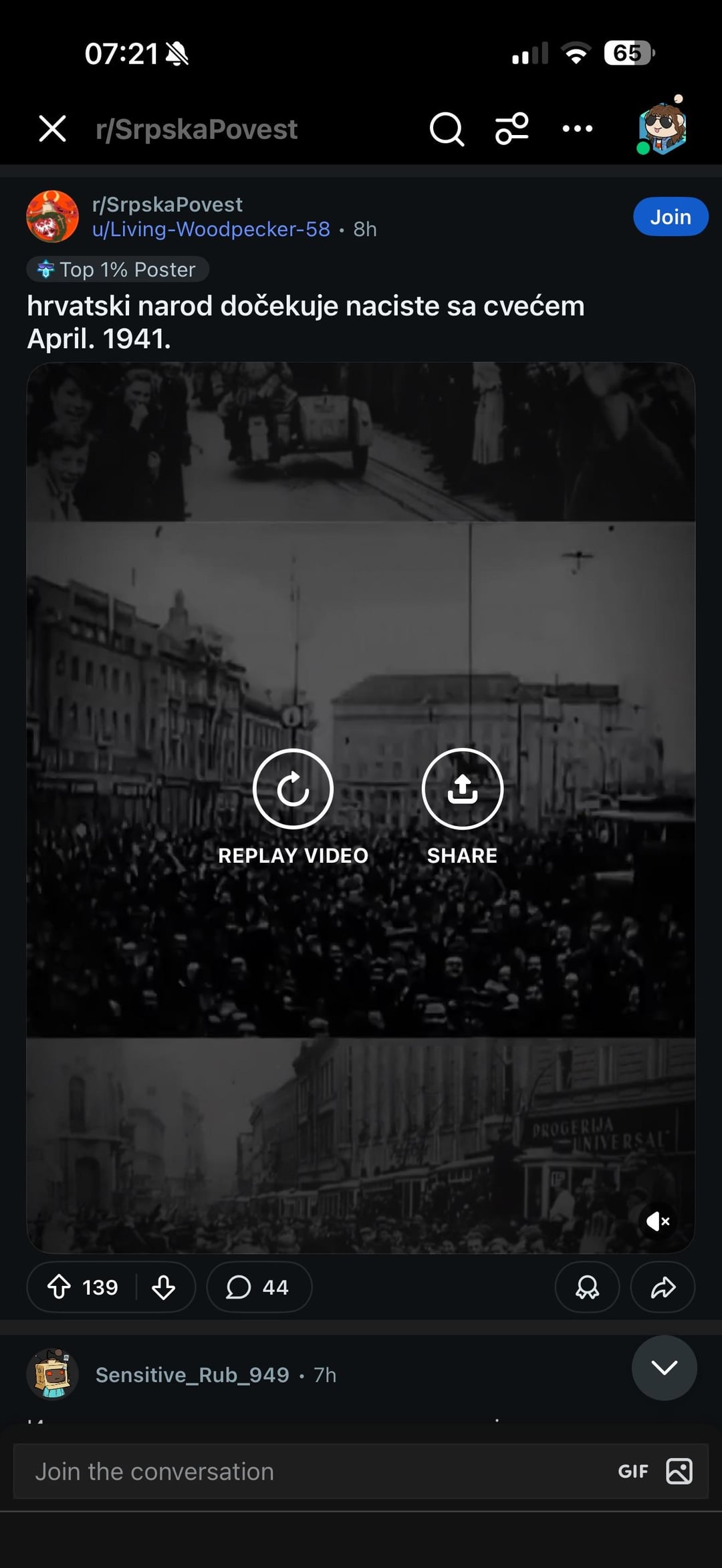722x1568 pixels.
Task: Tap the Join the conversation field
Action: coord(301,1471)
